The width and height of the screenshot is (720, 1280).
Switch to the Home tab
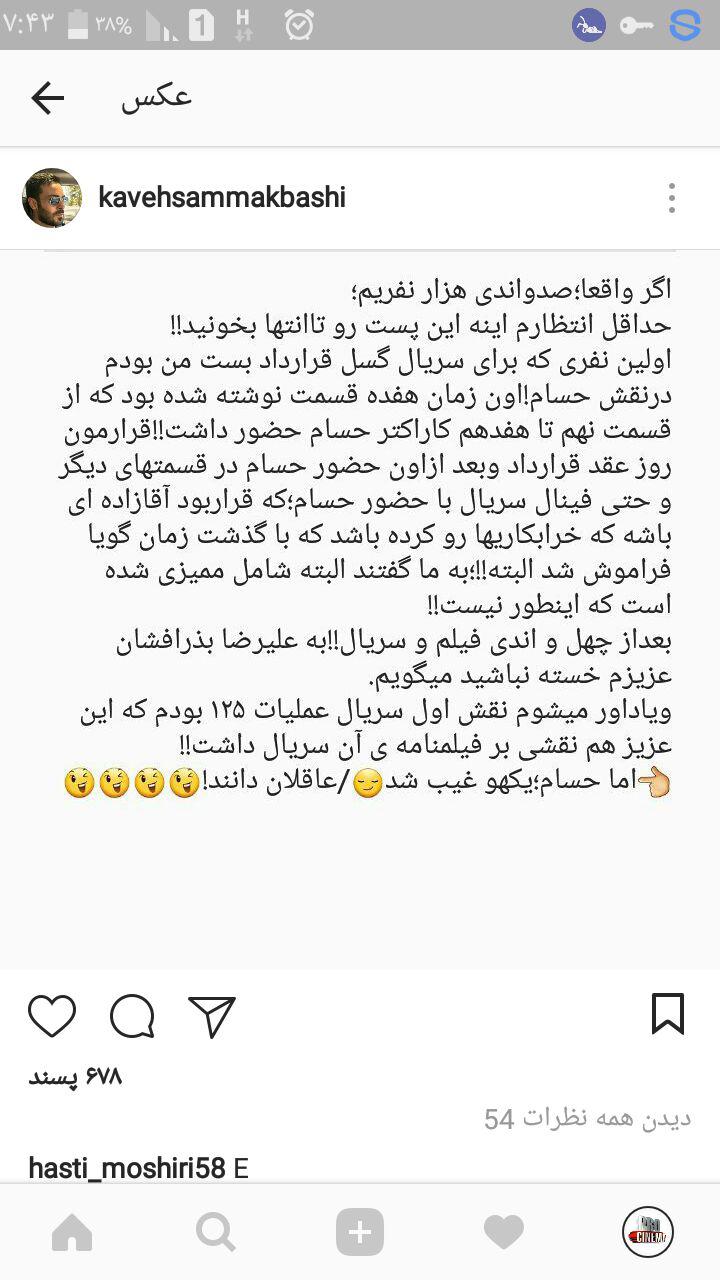[x=72, y=1233]
